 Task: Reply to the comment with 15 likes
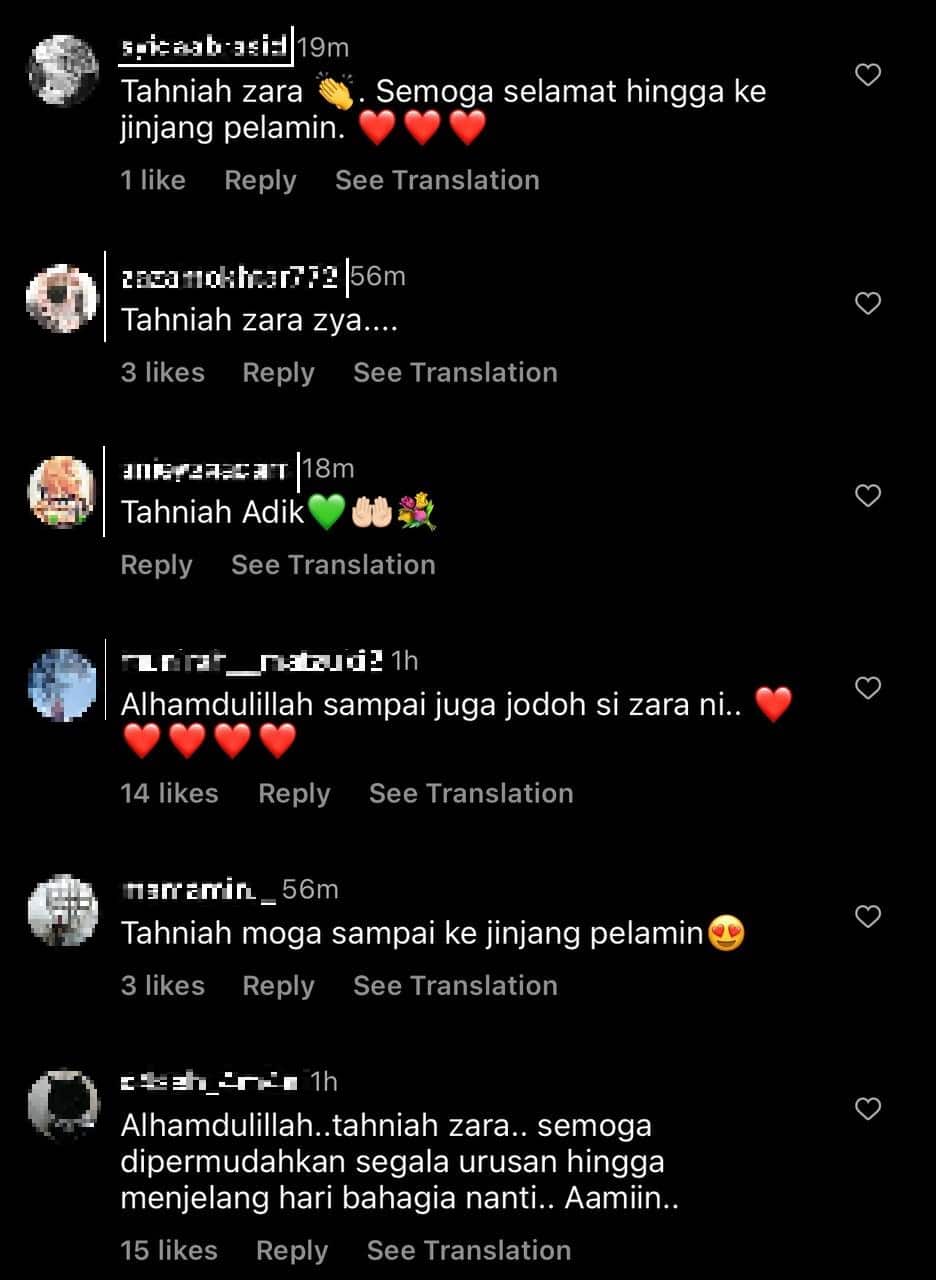click(x=292, y=1250)
